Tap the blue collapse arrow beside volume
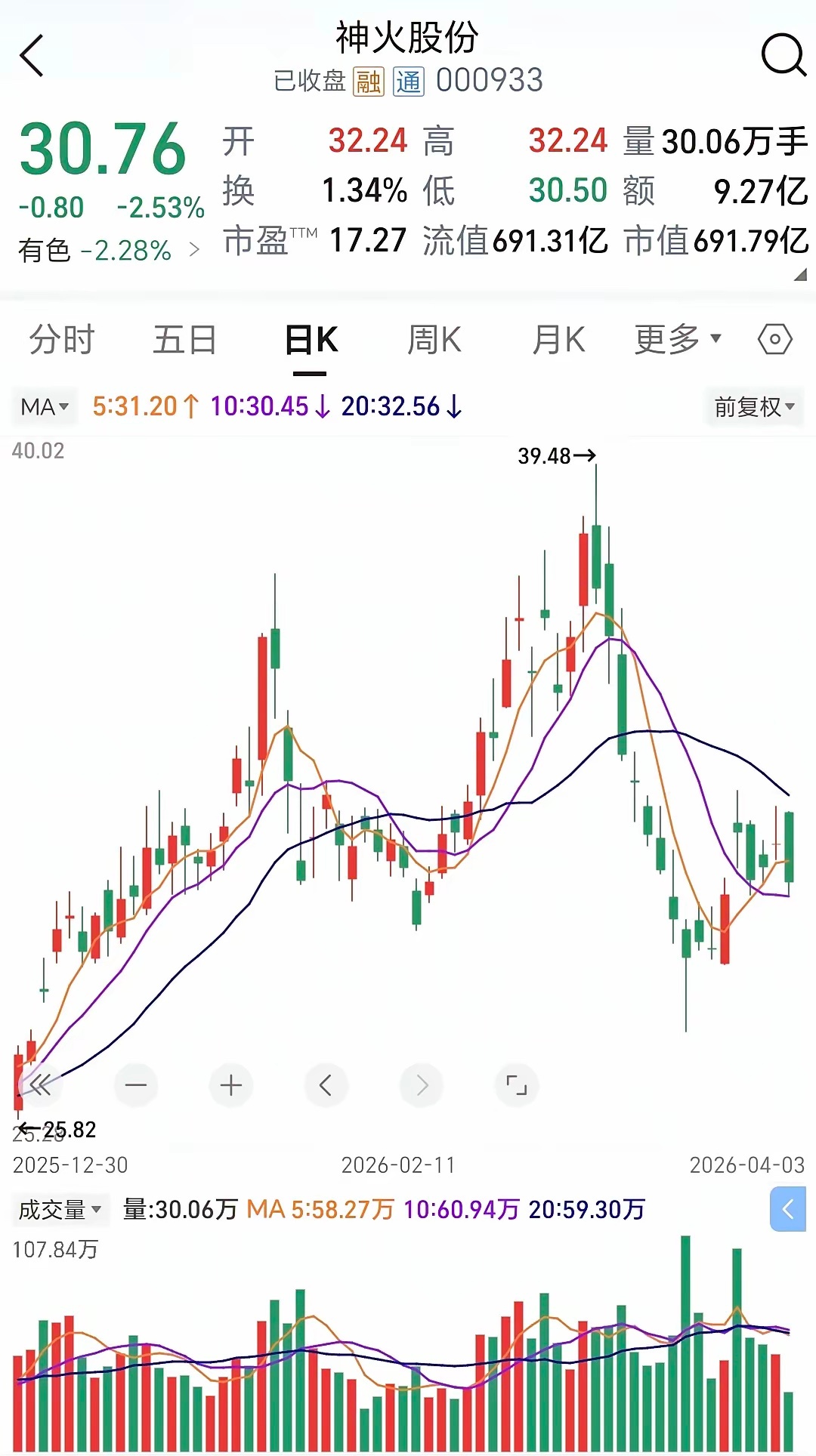Viewport: 816px width, 1456px height. [x=788, y=1210]
